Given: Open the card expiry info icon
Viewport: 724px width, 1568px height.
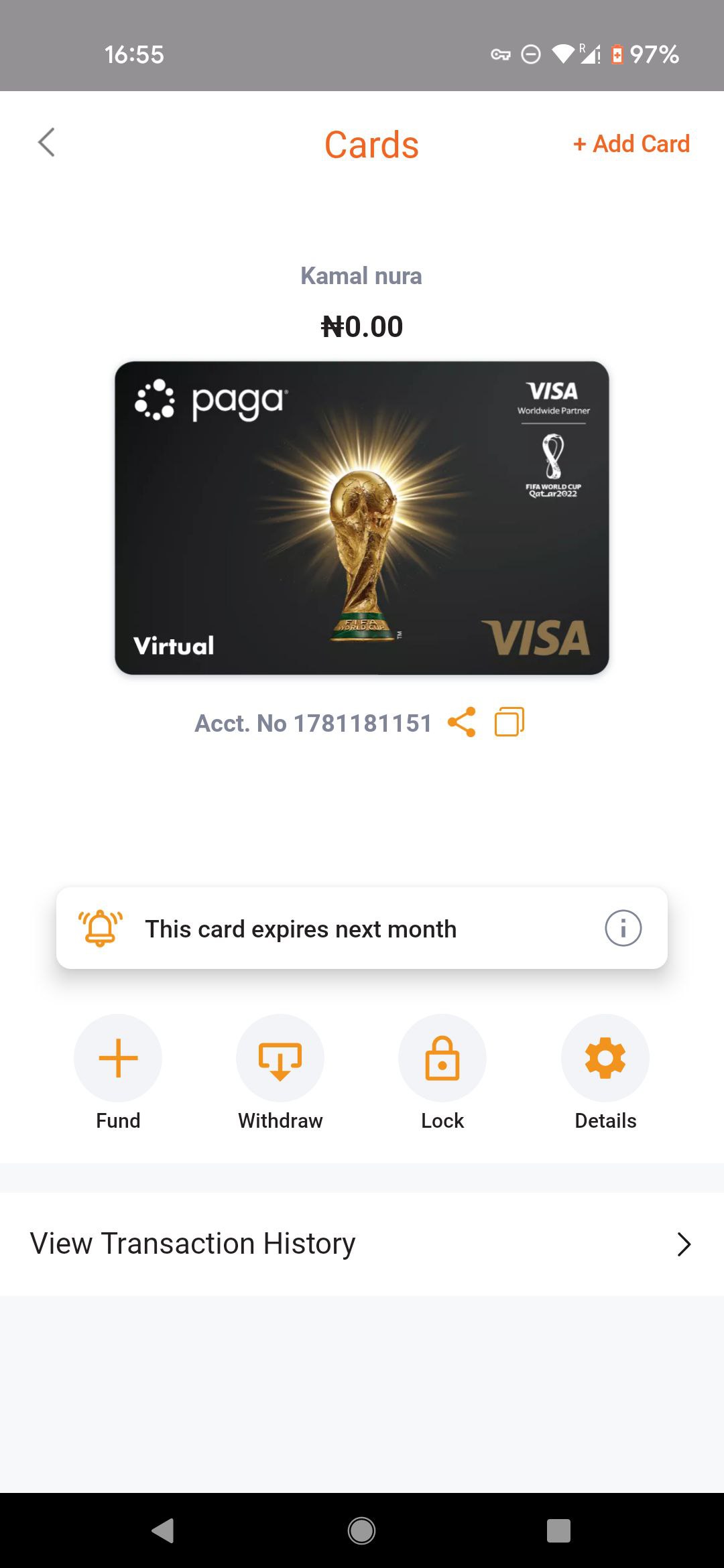Looking at the screenshot, I should point(623,929).
